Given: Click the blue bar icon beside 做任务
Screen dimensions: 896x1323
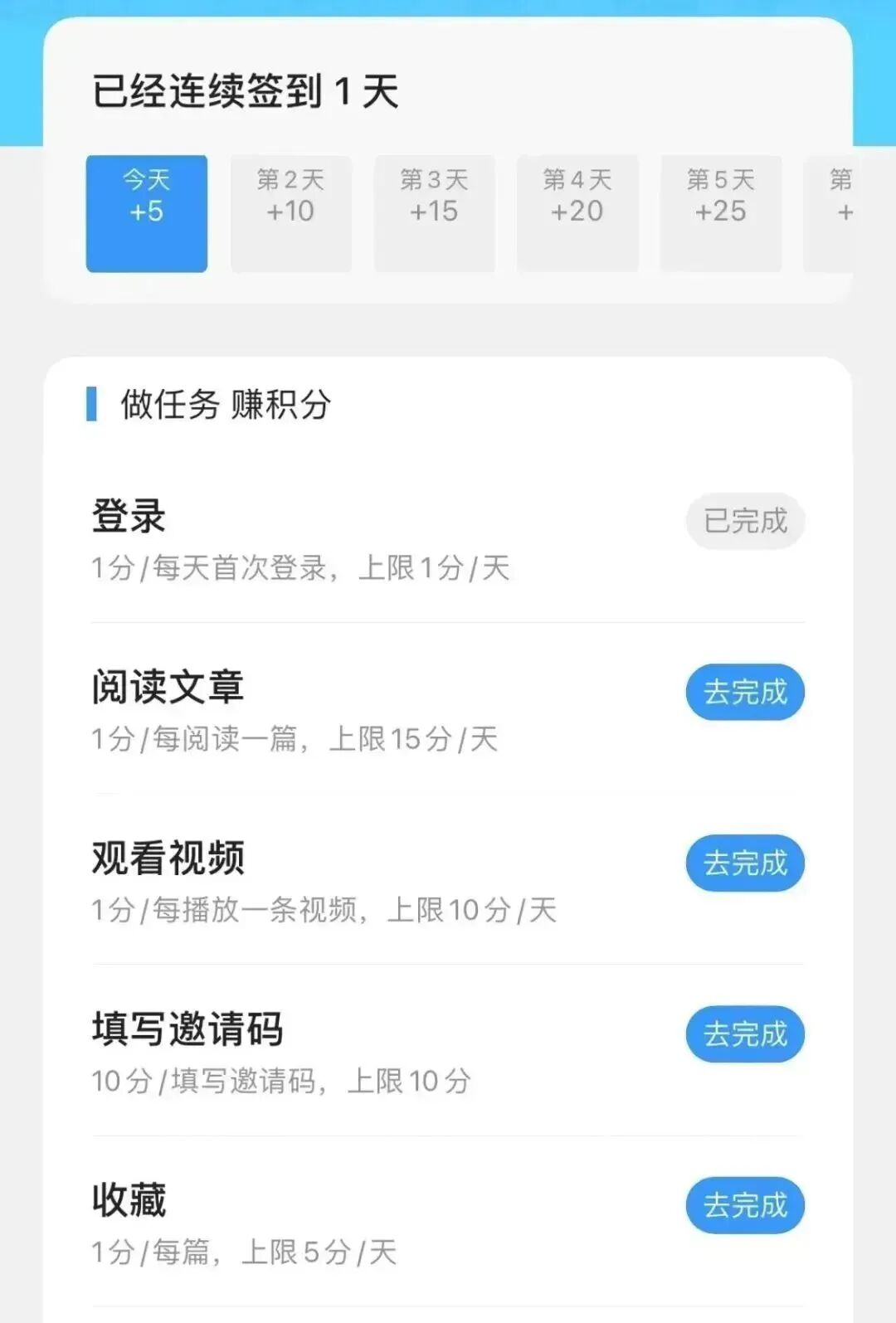Looking at the screenshot, I should tap(91, 406).
